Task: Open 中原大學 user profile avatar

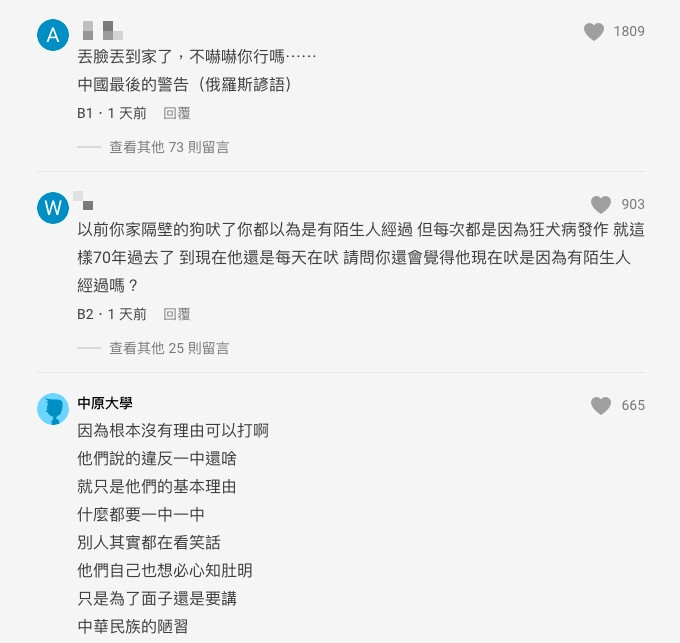Action: click(x=53, y=408)
